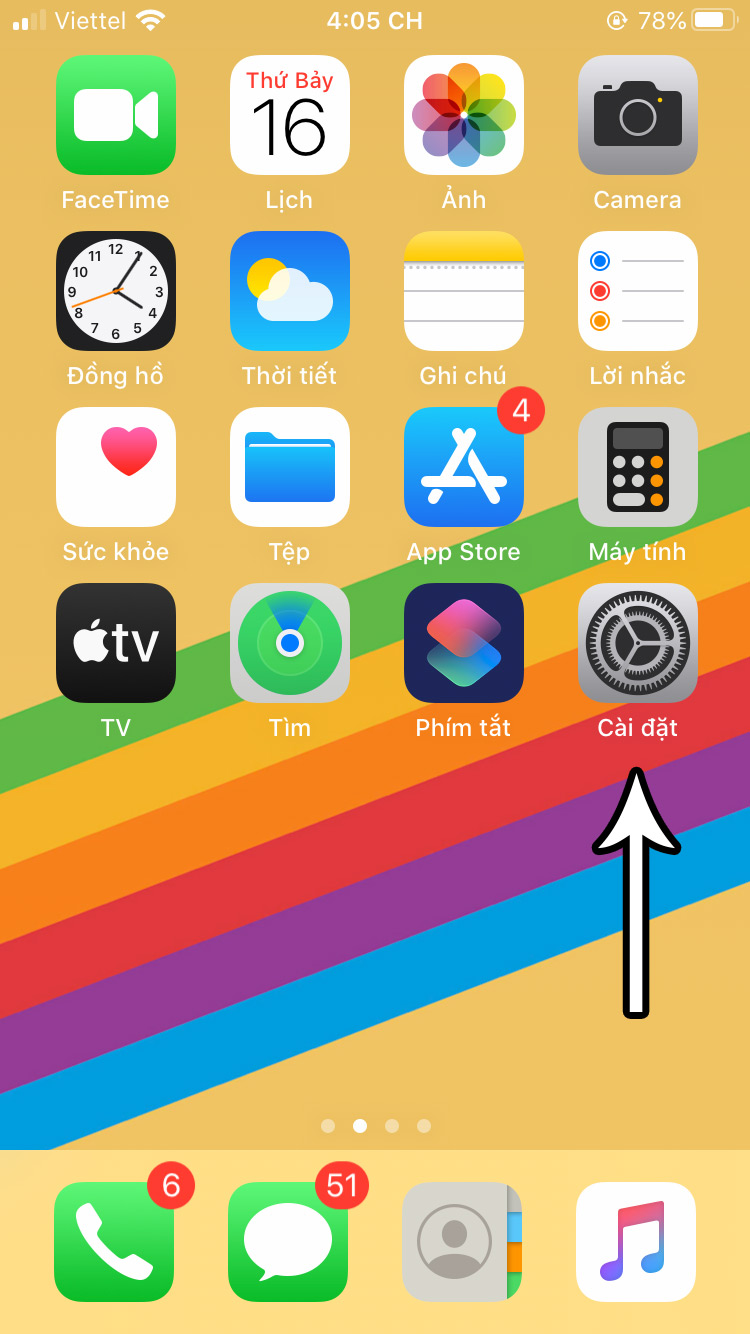
Task: Open the Ghi chú notes app
Action: 463,291
